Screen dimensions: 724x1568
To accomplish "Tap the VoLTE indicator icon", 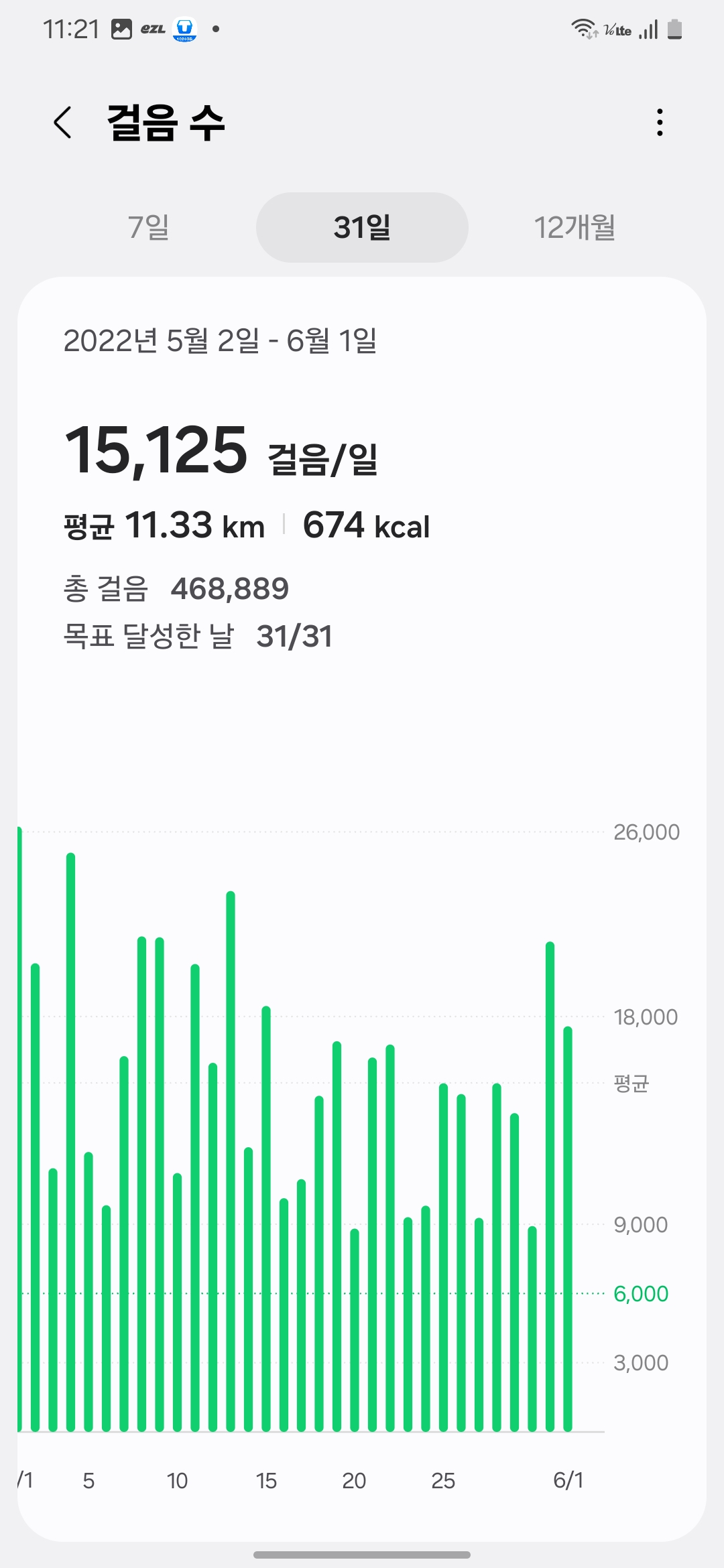I will pyautogui.click(x=618, y=29).
